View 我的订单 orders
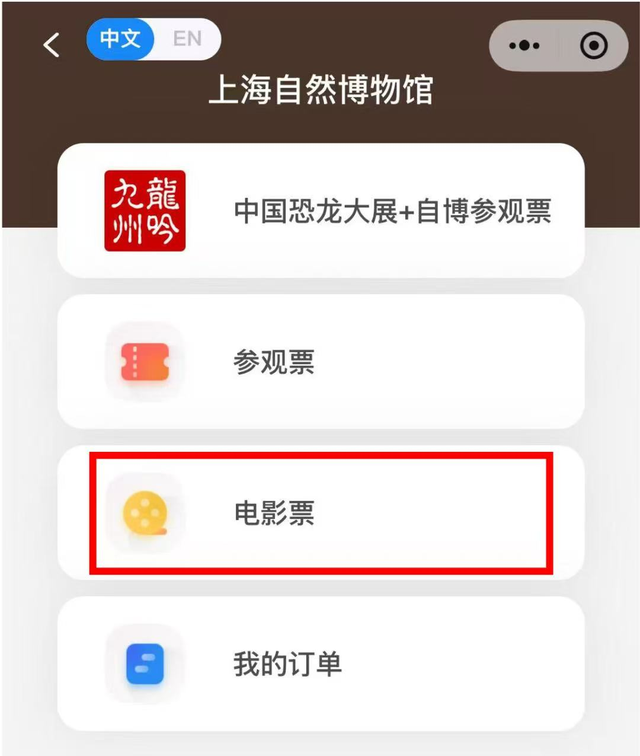Image resolution: width=640 pixels, height=756 pixels. click(x=320, y=664)
